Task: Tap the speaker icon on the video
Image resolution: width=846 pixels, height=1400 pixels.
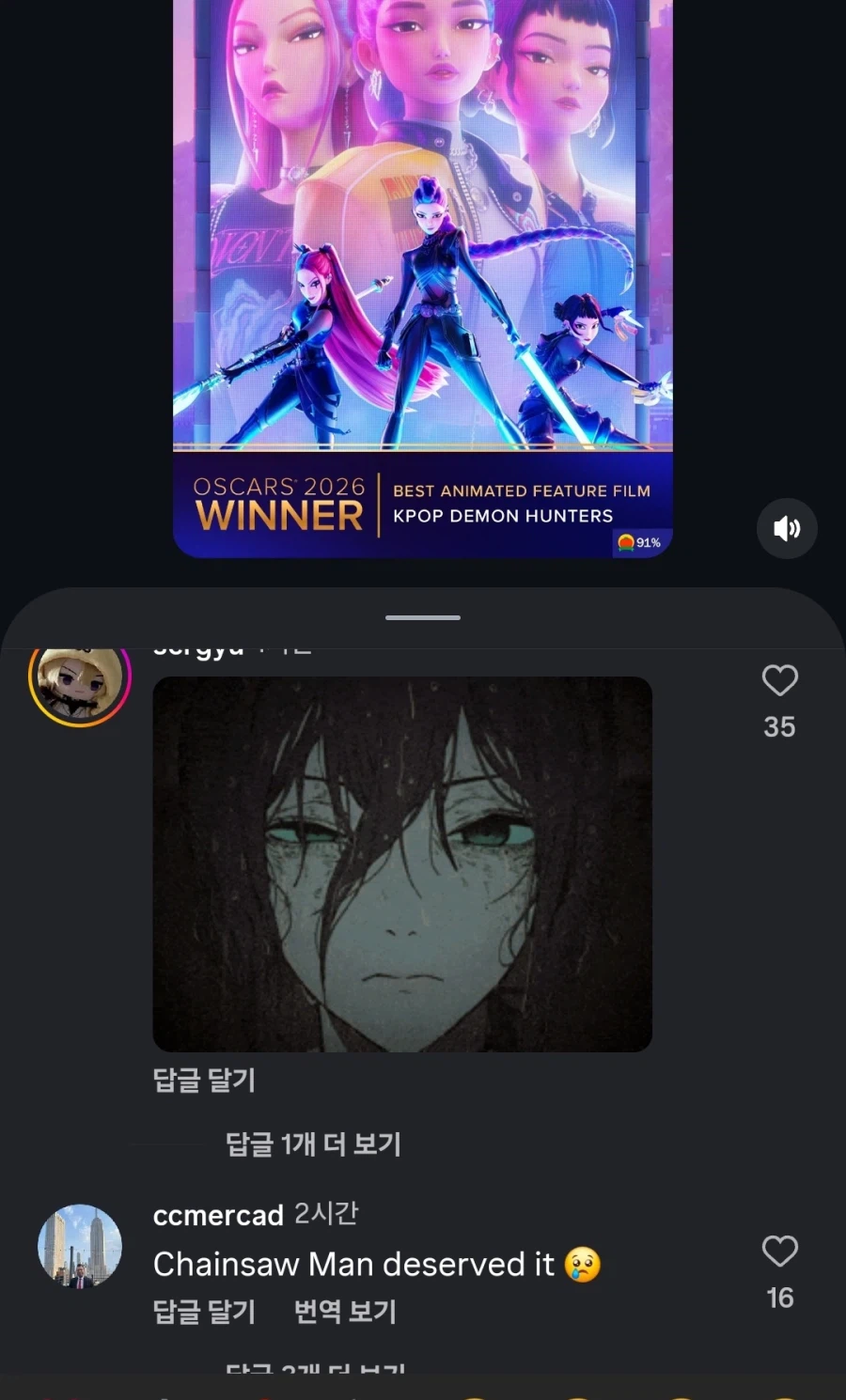Action: (x=787, y=529)
